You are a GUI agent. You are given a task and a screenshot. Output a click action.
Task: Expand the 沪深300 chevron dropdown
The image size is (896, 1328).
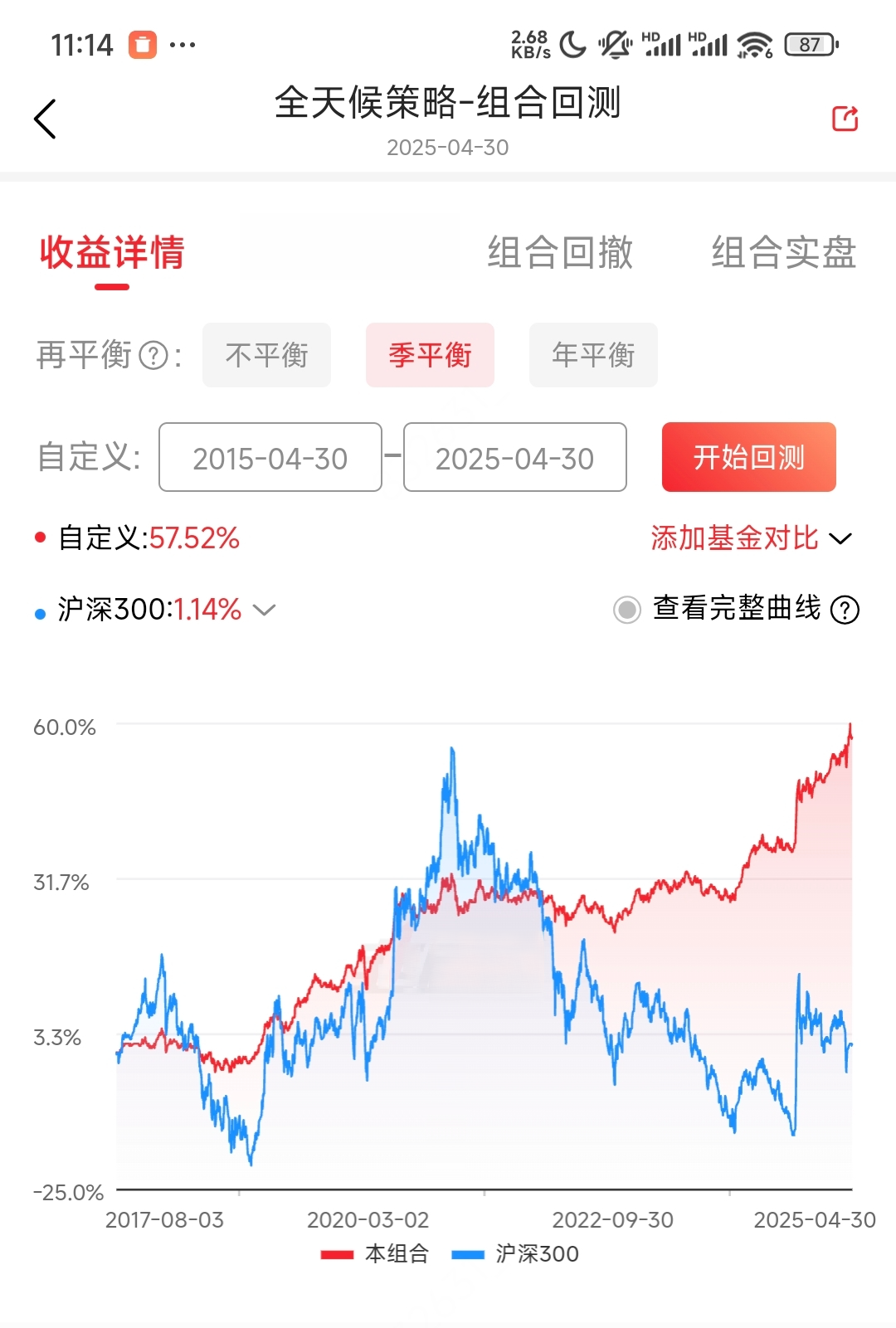pos(264,610)
